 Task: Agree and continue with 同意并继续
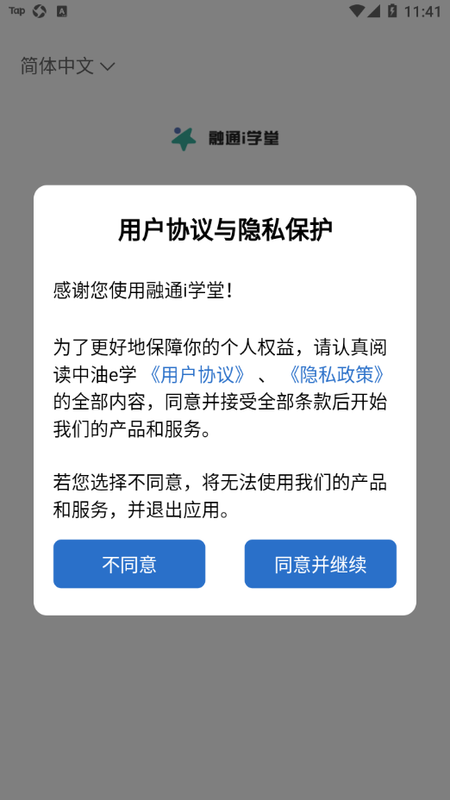click(x=320, y=564)
